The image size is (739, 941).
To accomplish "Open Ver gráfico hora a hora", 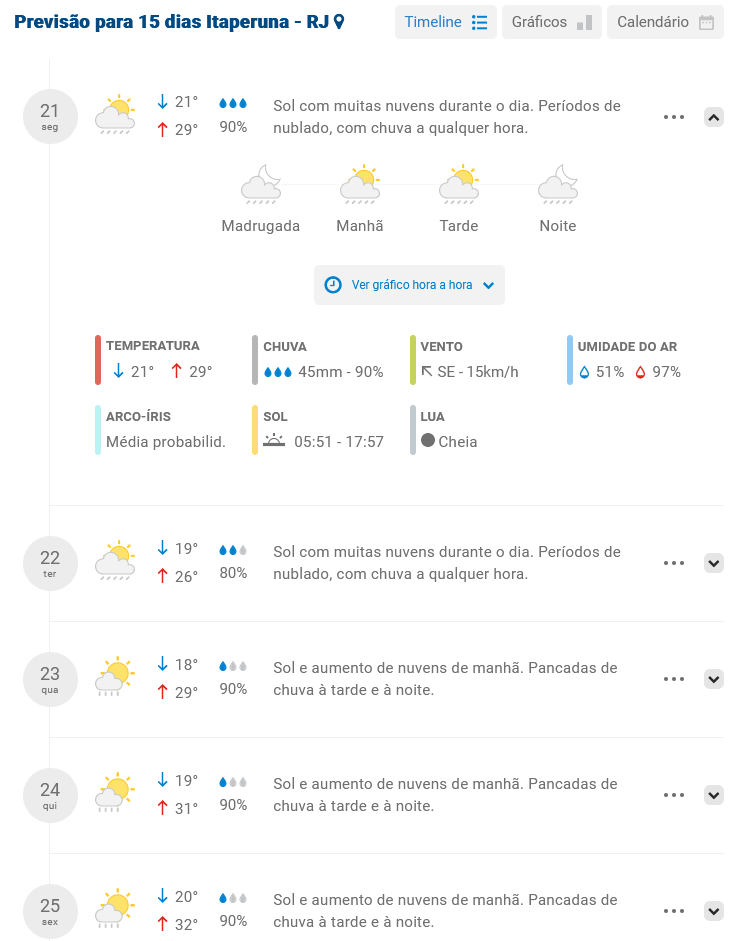I will tap(409, 285).
